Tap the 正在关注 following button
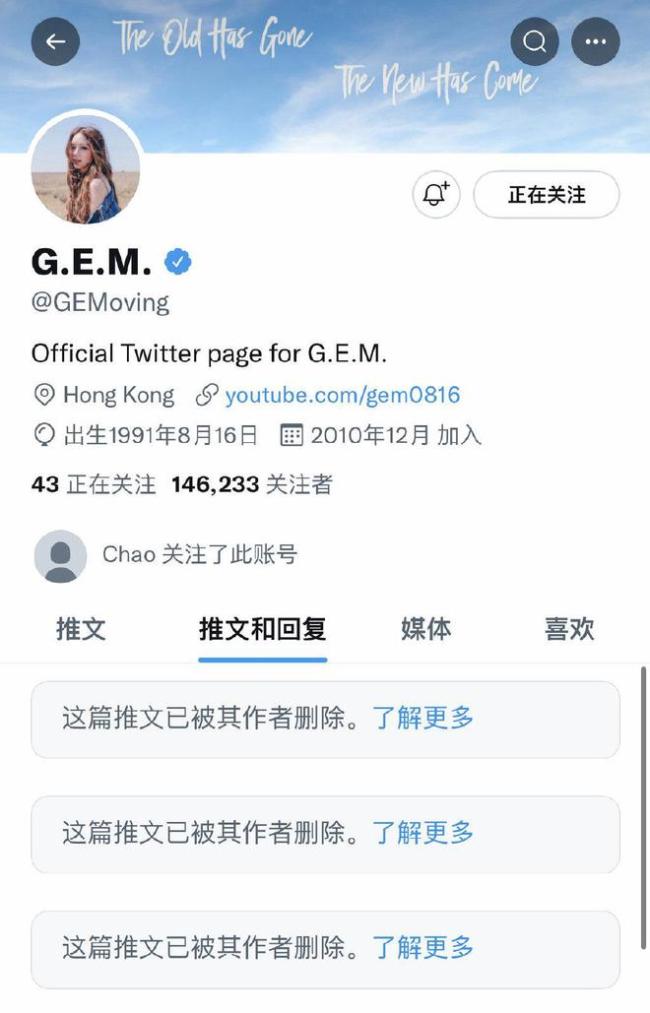Screen dimensions: 650x1013 [546, 195]
